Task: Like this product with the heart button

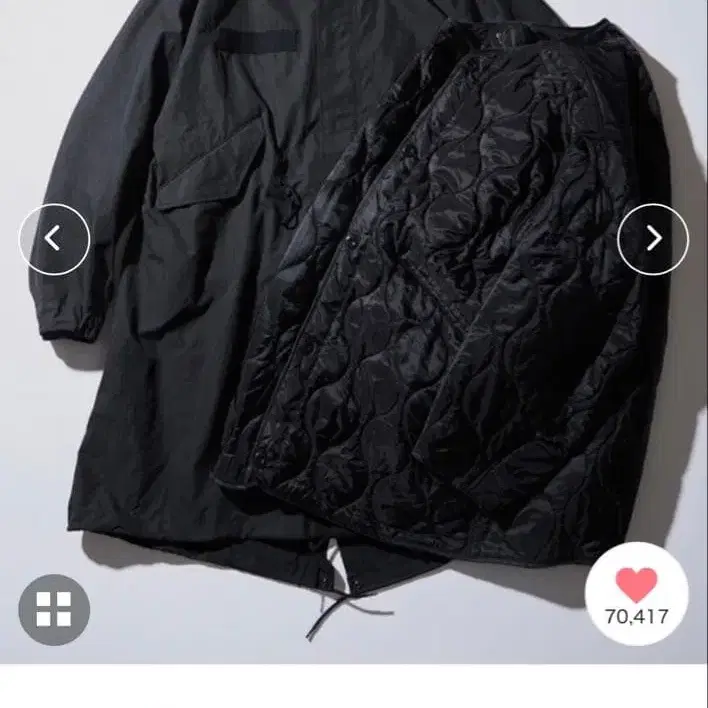Action: [636, 585]
